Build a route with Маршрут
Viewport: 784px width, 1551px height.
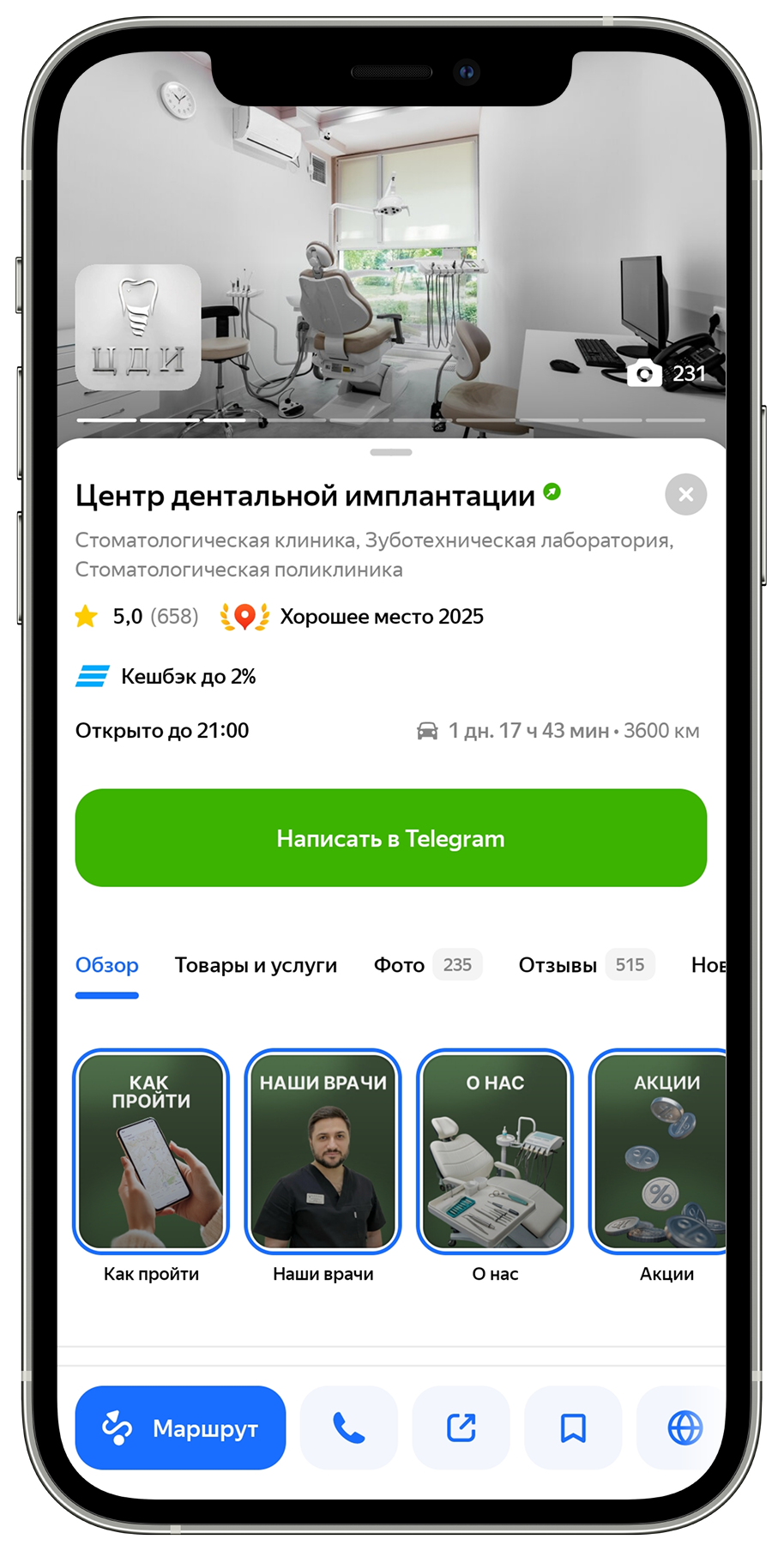tap(180, 1428)
